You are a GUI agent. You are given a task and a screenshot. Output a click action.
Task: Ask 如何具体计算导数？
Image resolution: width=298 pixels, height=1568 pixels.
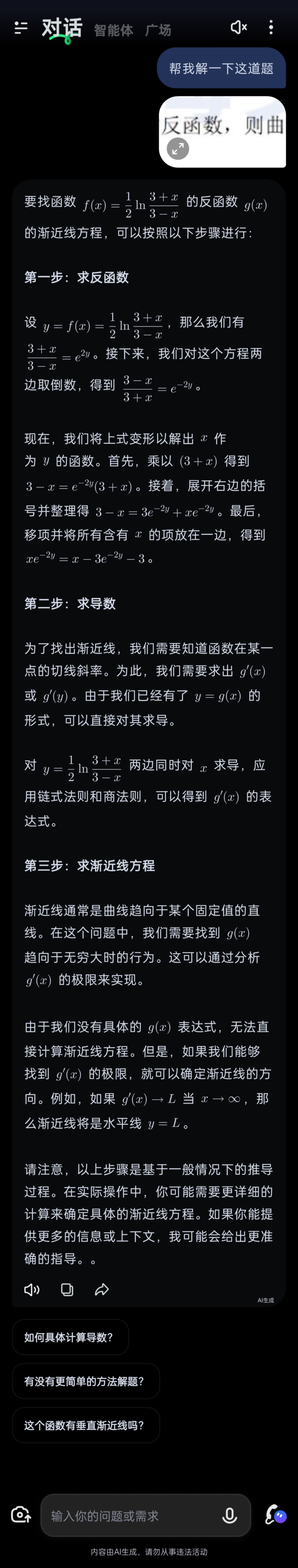[70, 1337]
